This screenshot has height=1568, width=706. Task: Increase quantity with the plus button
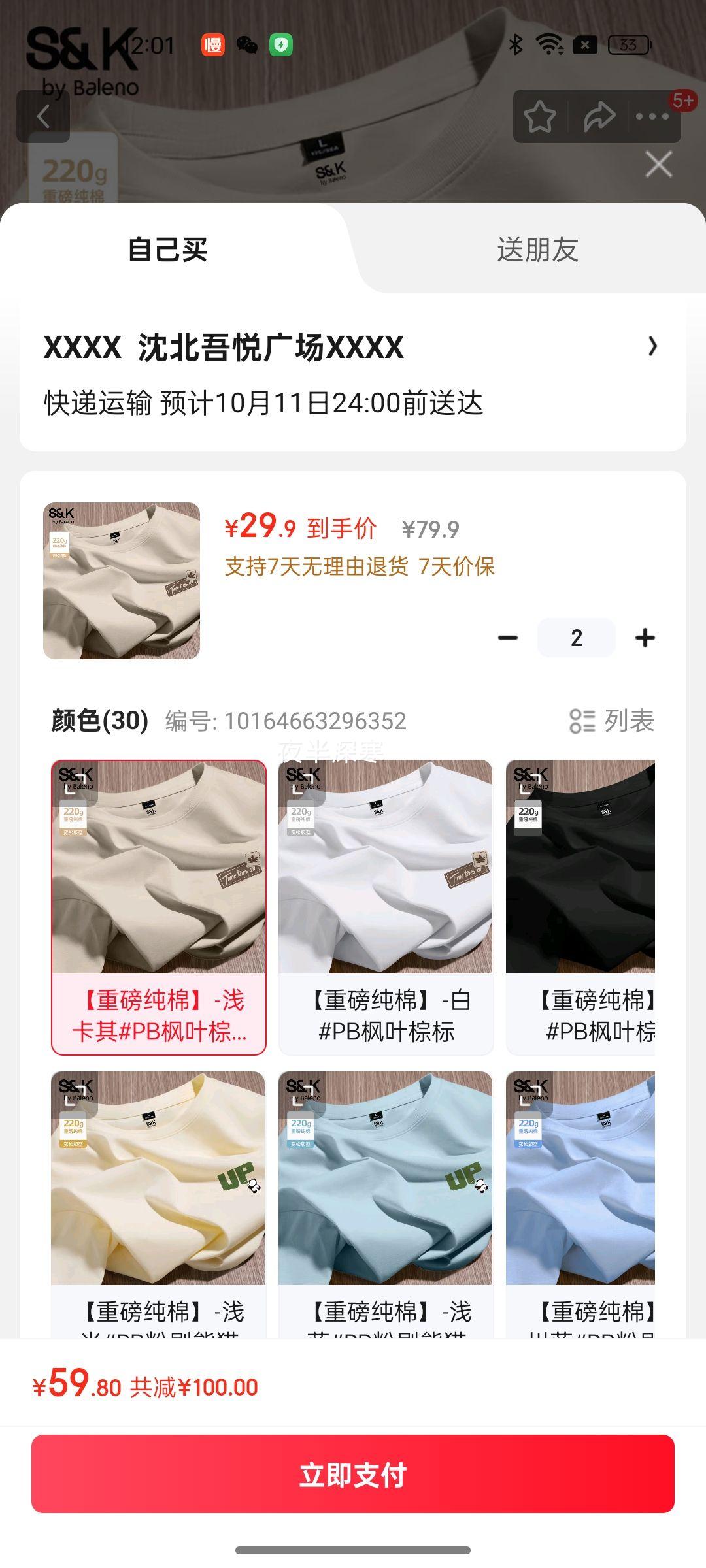point(645,638)
